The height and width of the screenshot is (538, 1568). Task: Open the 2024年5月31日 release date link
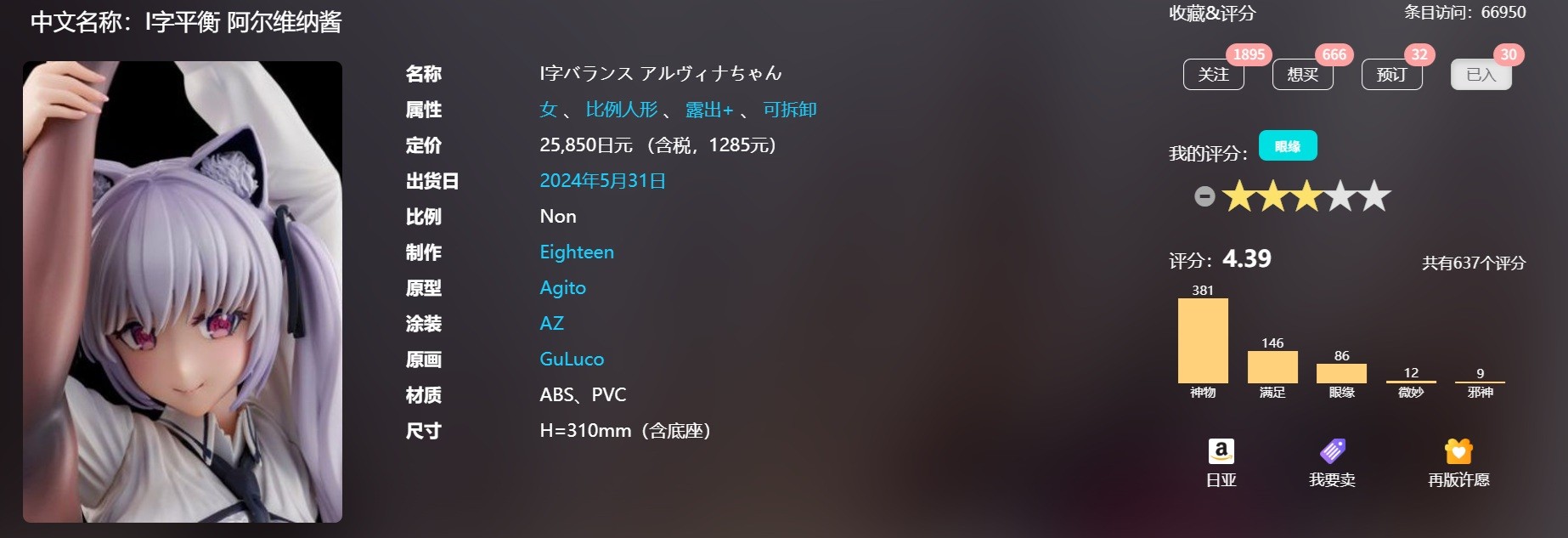point(602,181)
